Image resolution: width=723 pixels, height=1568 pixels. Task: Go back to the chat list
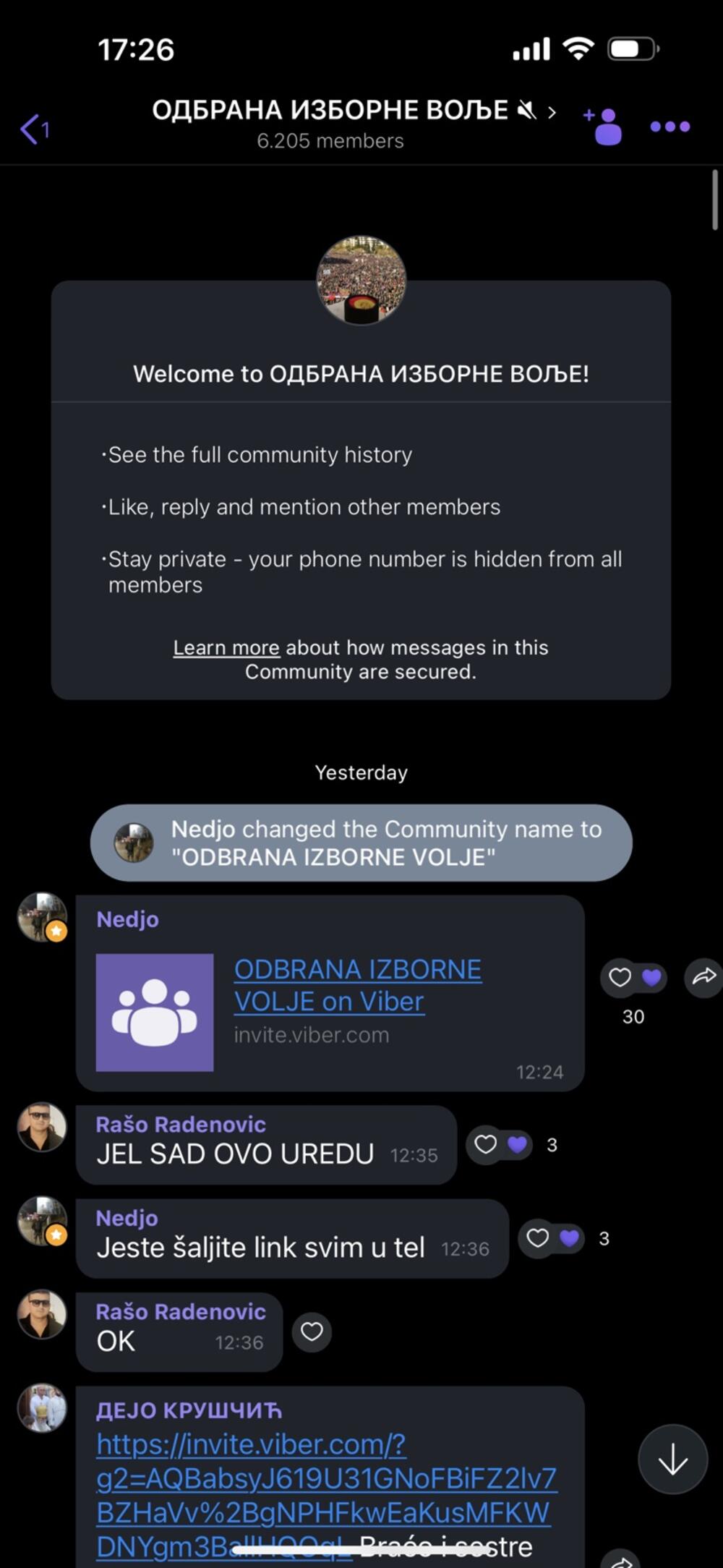point(34,129)
